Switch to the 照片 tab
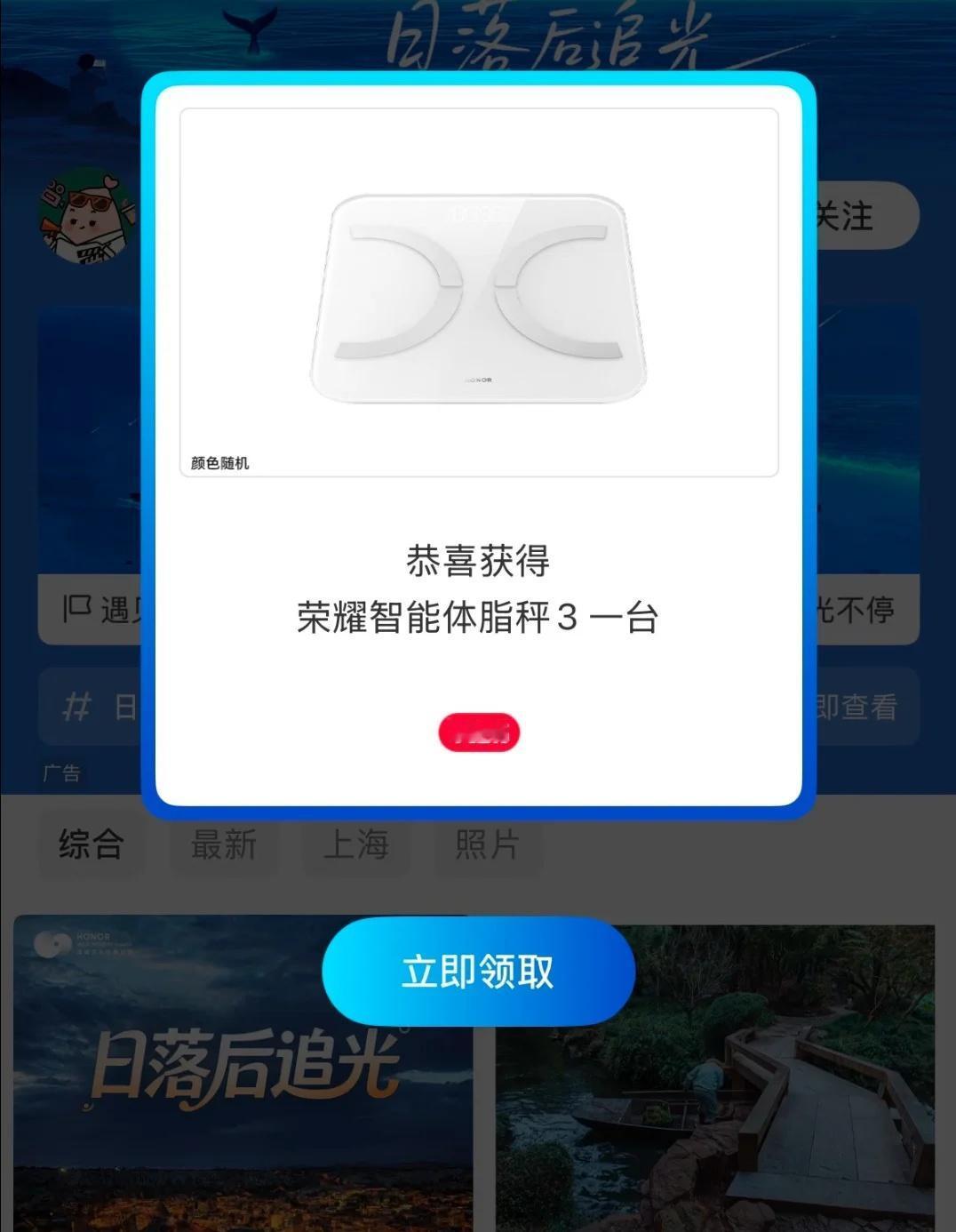The width and height of the screenshot is (956, 1232). (487, 845)
